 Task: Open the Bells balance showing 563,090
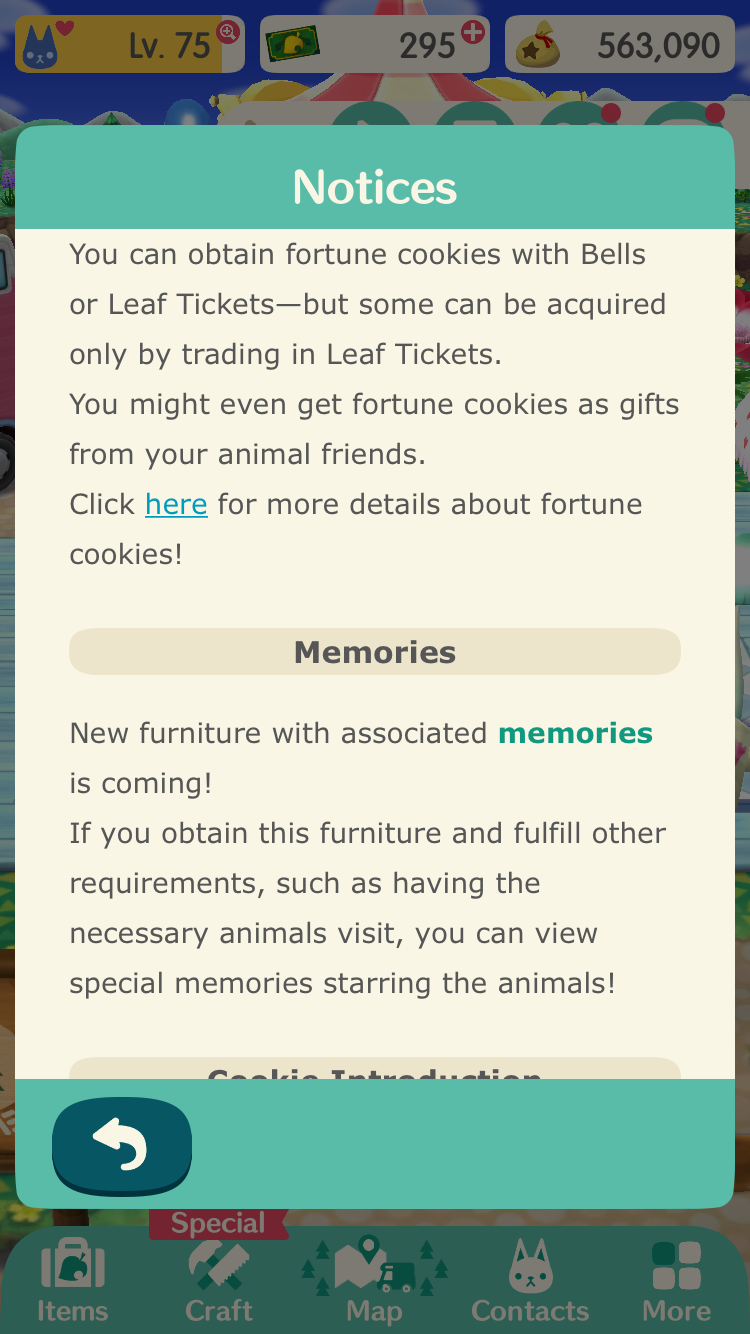pyautogui.click(x=620, y=44)
